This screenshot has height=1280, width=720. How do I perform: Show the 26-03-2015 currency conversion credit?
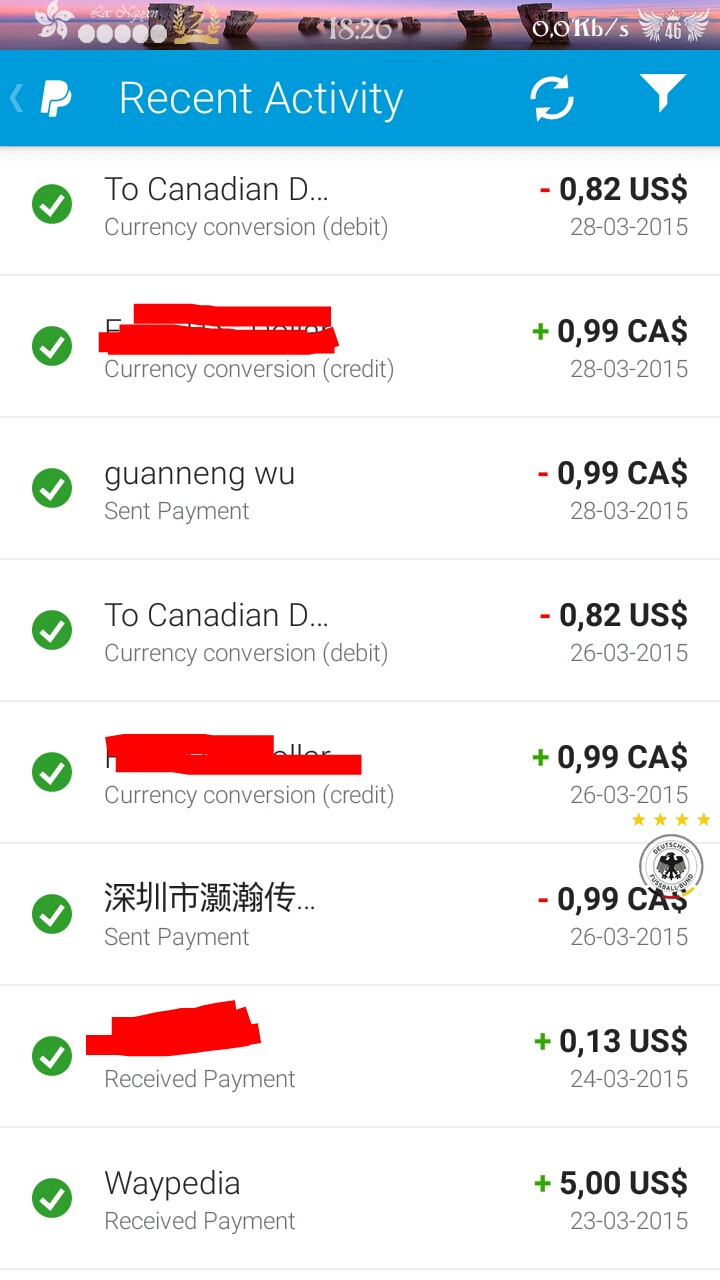pos(360,773)
